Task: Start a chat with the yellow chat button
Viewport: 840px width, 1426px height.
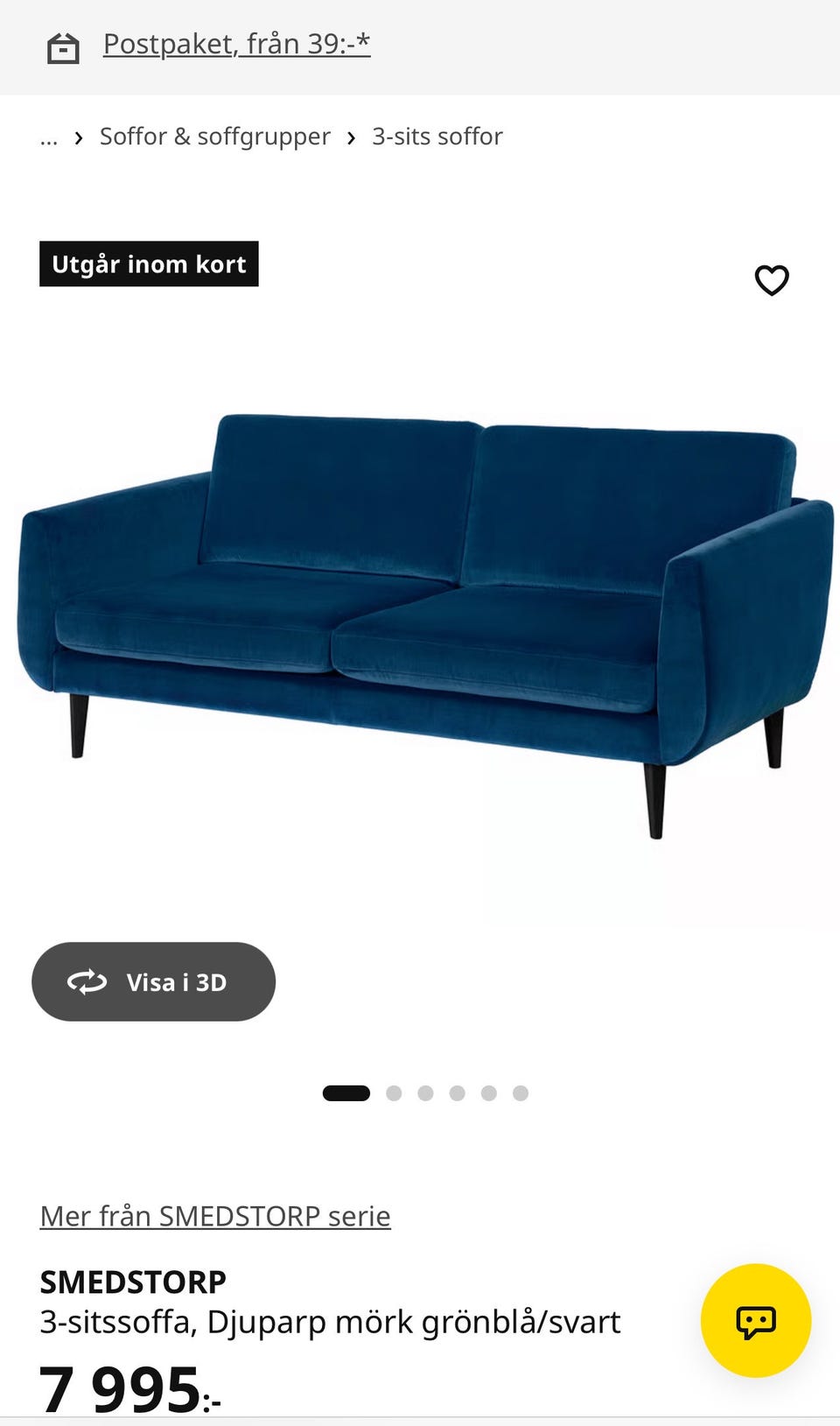Action: (x=756, y=1320)
